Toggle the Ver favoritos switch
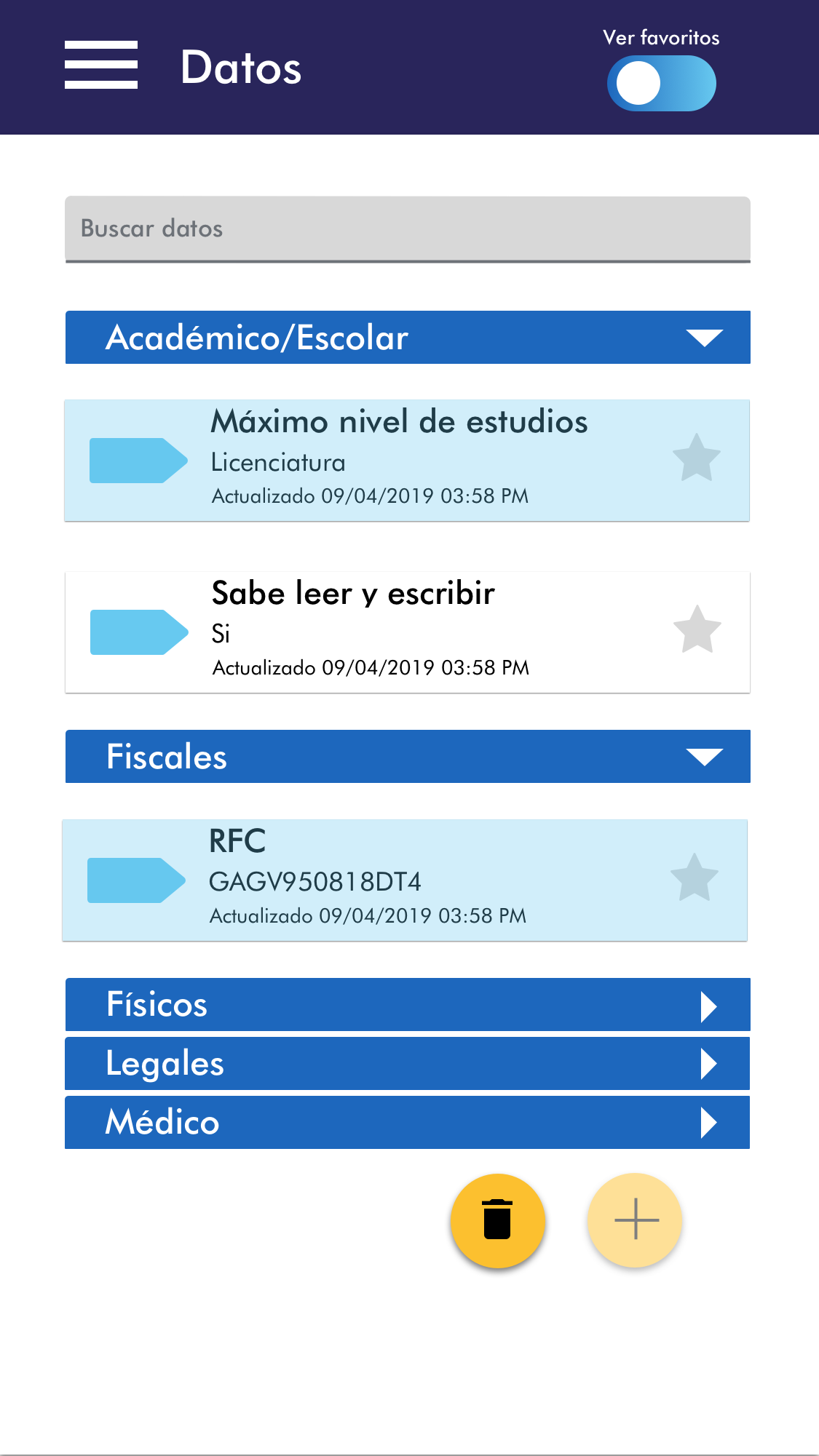 coord(661,84)
